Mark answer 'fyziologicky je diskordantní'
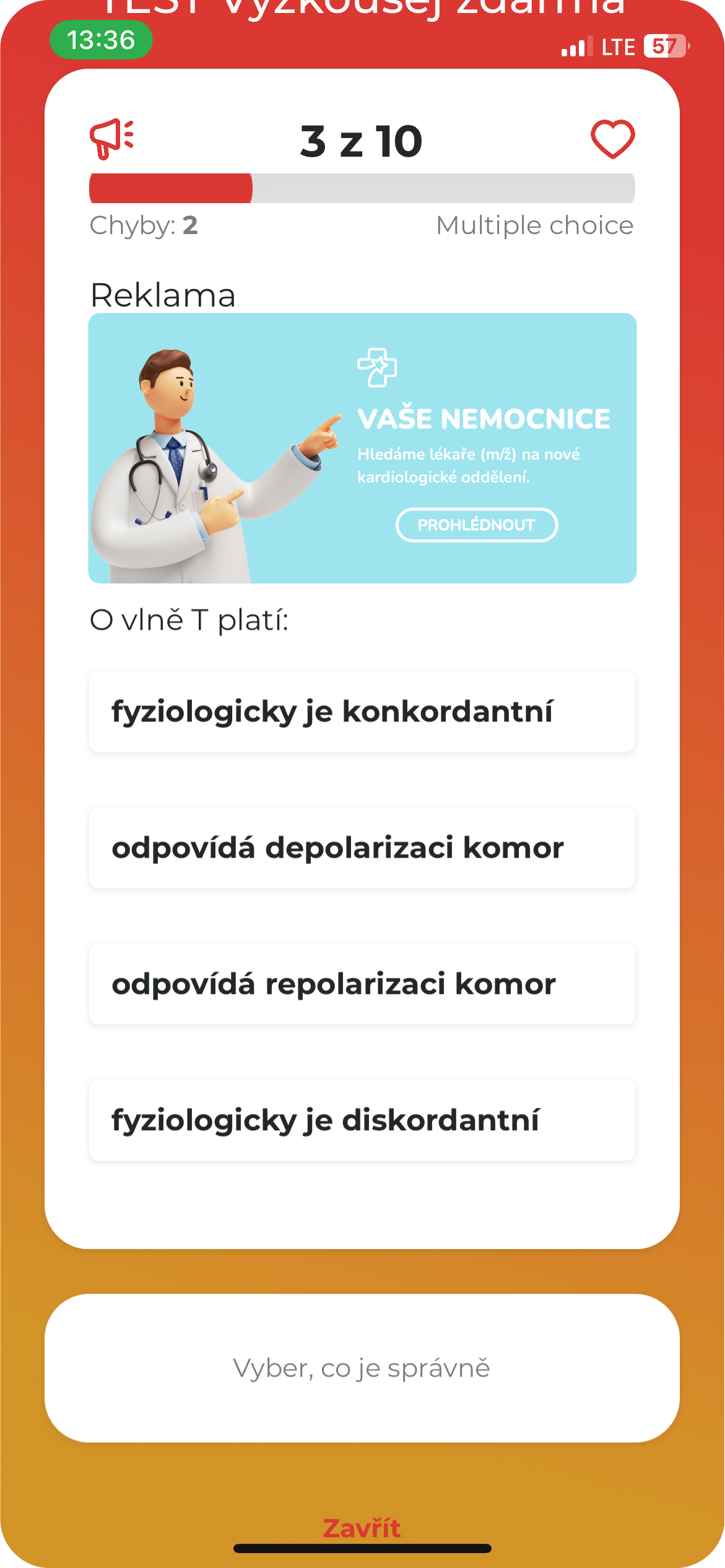 click(362, 1120)
